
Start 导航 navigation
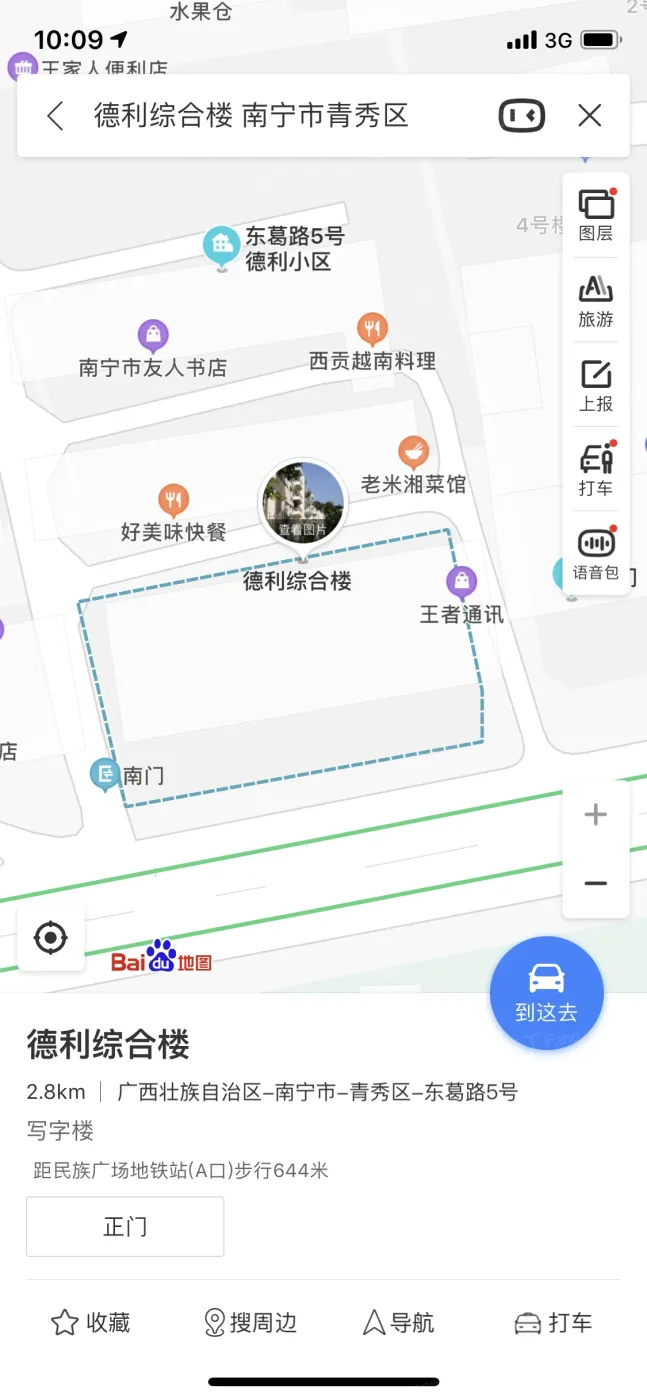coord(398,1323)
